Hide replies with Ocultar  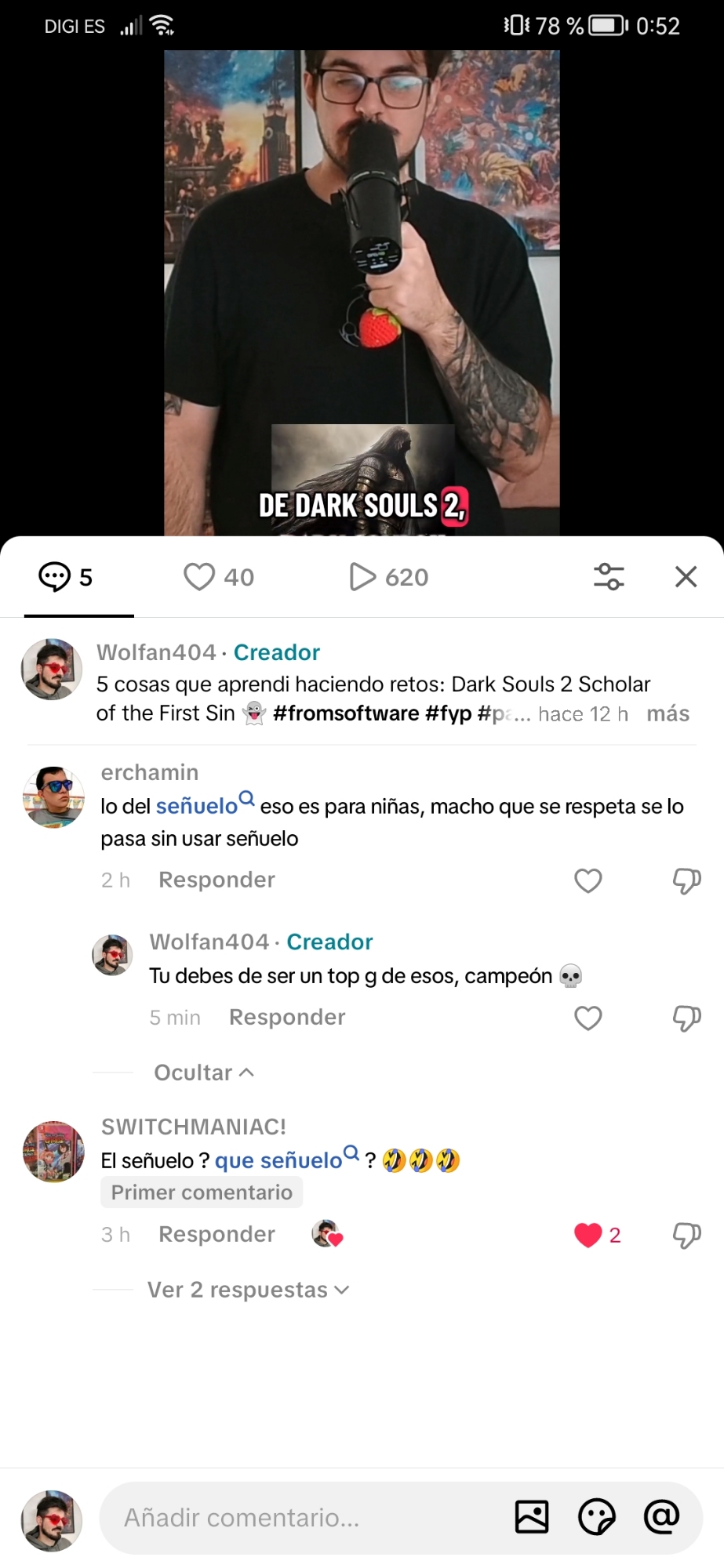click(203, 1073)
